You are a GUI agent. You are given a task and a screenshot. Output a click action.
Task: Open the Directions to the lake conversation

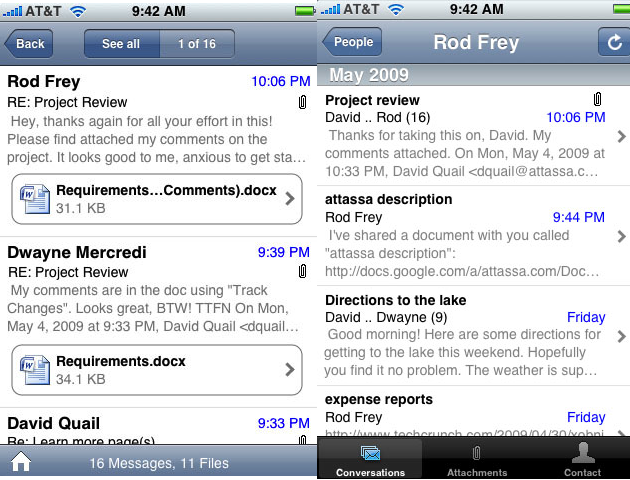470,335
